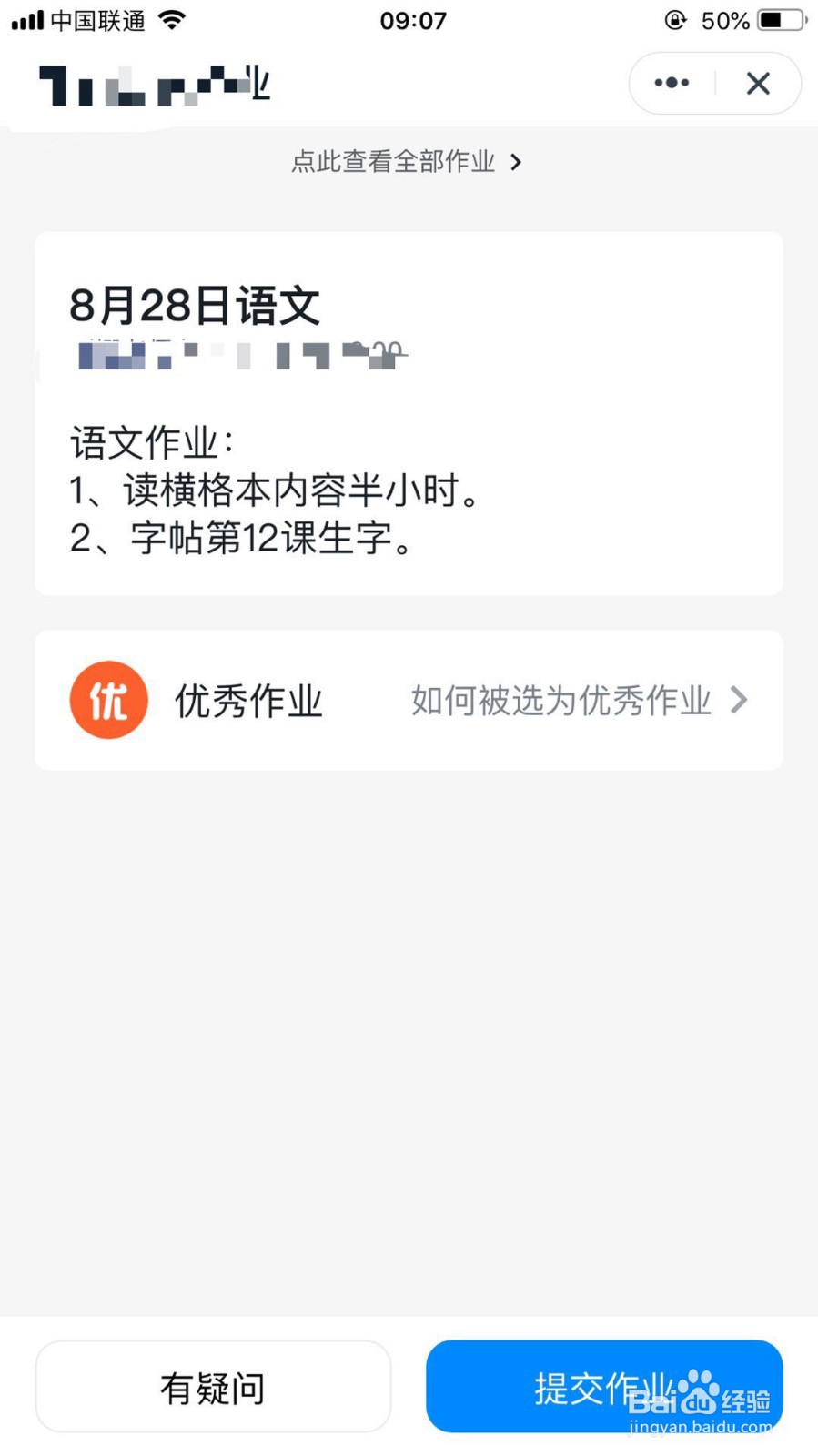Screen dimensions: 818x1456
Task: Select the 优秀作业 section label
Action: tap(248, 701)
